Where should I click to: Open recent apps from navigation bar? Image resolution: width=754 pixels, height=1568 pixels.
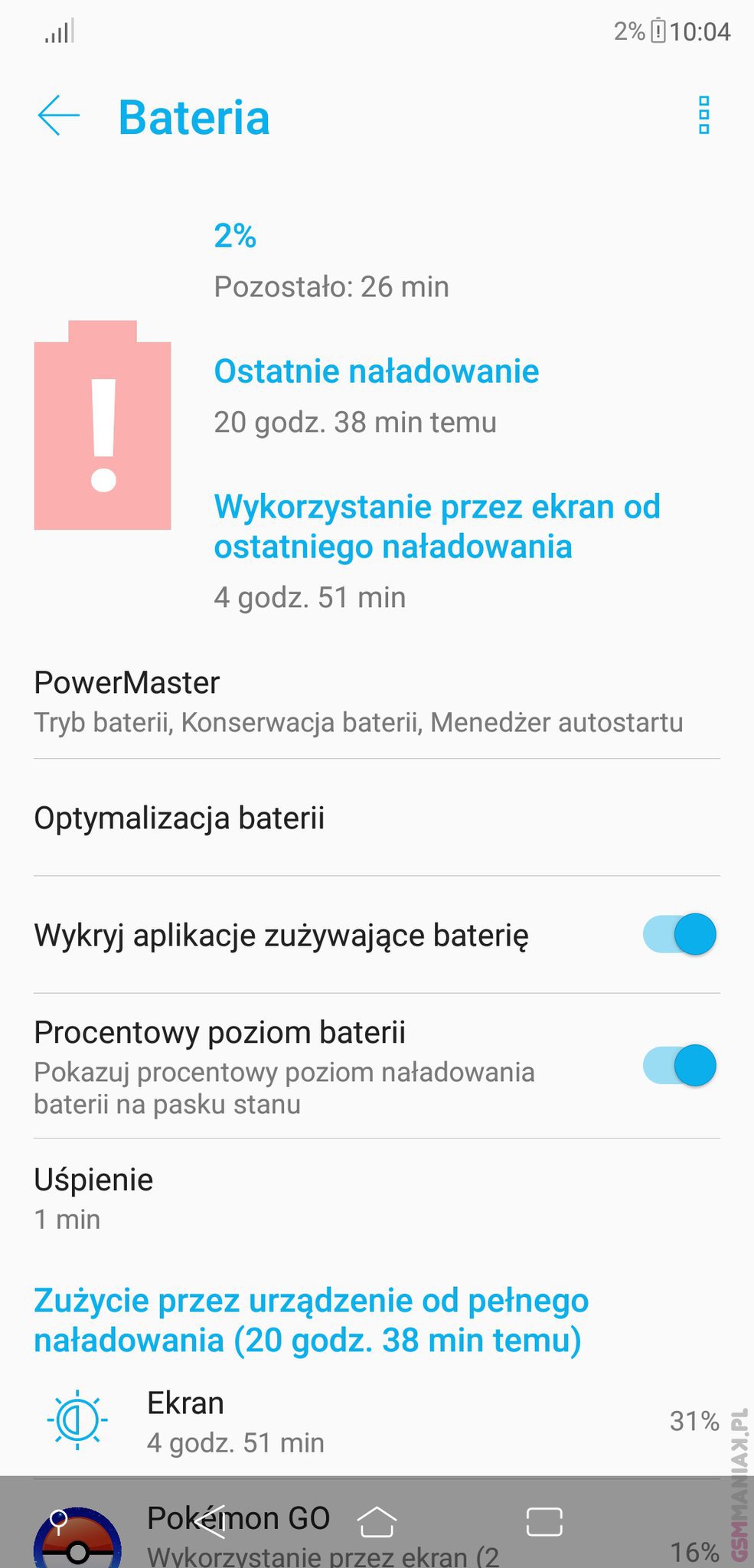[544, 1521]
